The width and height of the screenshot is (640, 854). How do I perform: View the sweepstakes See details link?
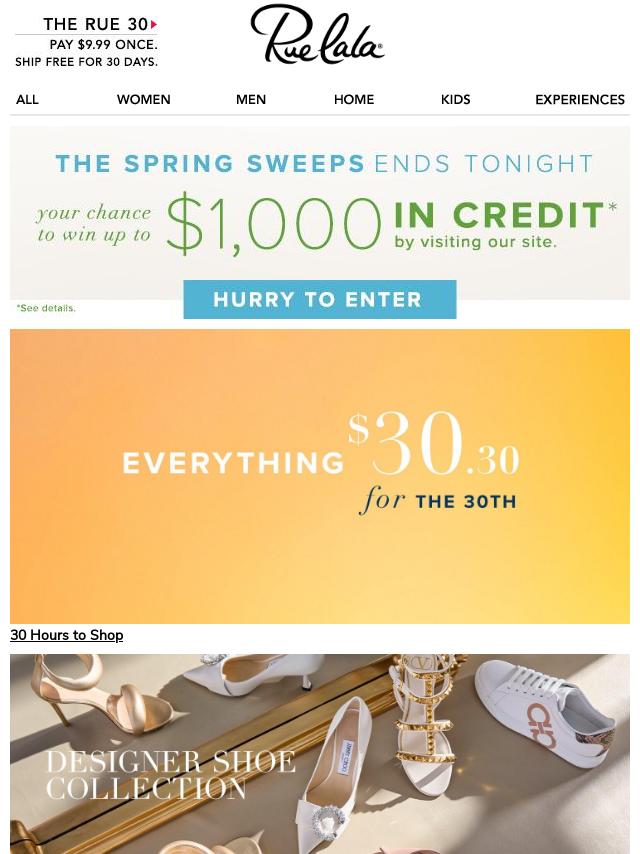[46, 308]
